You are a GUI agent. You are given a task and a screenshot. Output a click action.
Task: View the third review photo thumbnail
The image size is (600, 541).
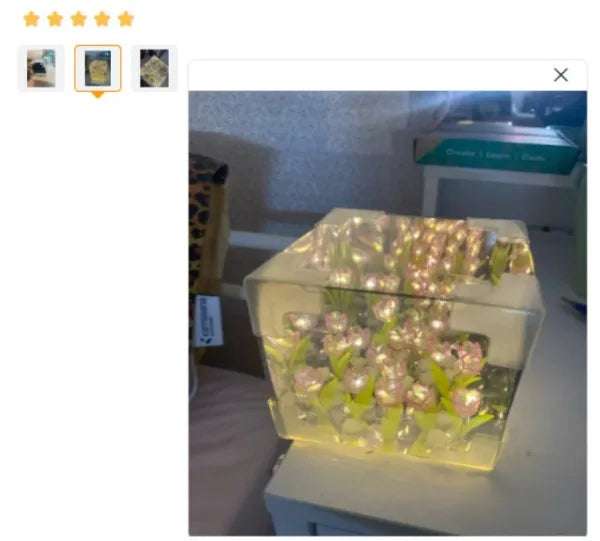tap(154, 68)
